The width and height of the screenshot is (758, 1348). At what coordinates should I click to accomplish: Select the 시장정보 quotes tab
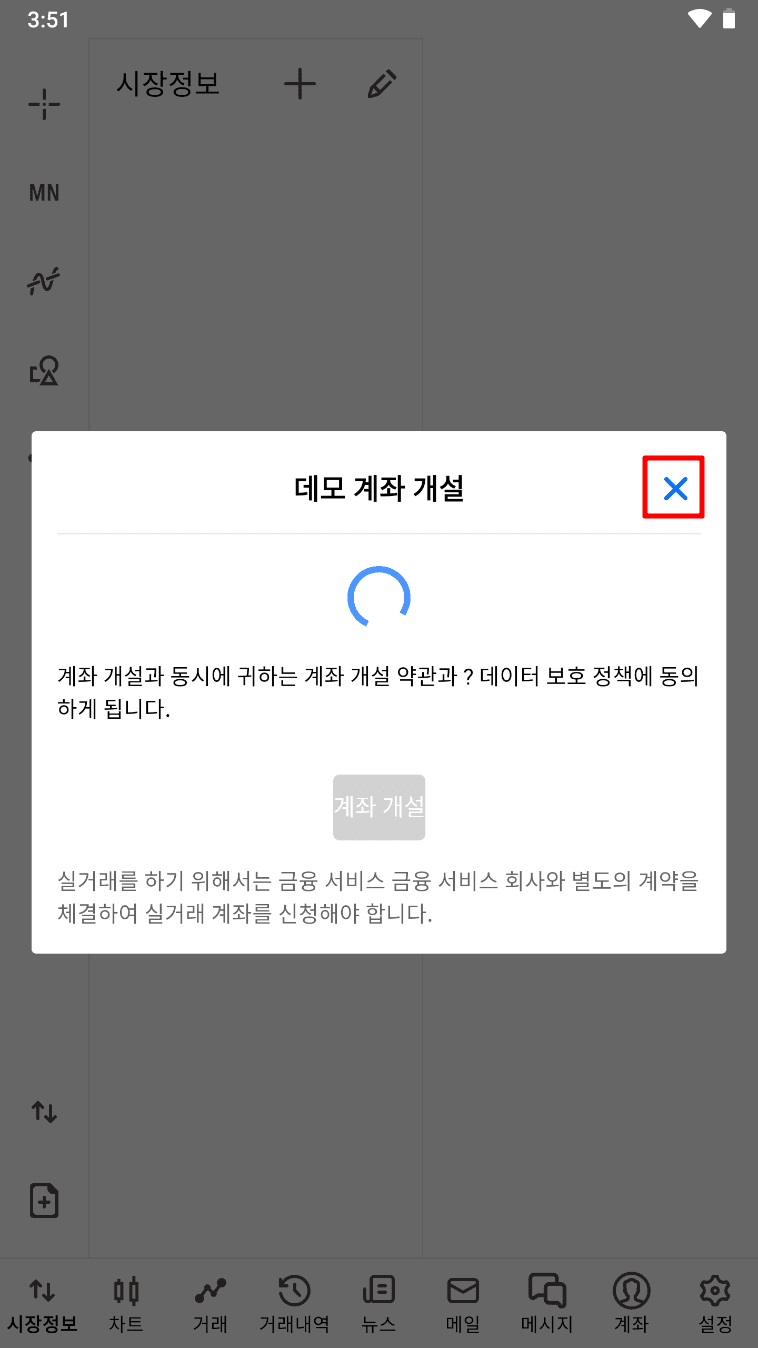click(43, 1300)
